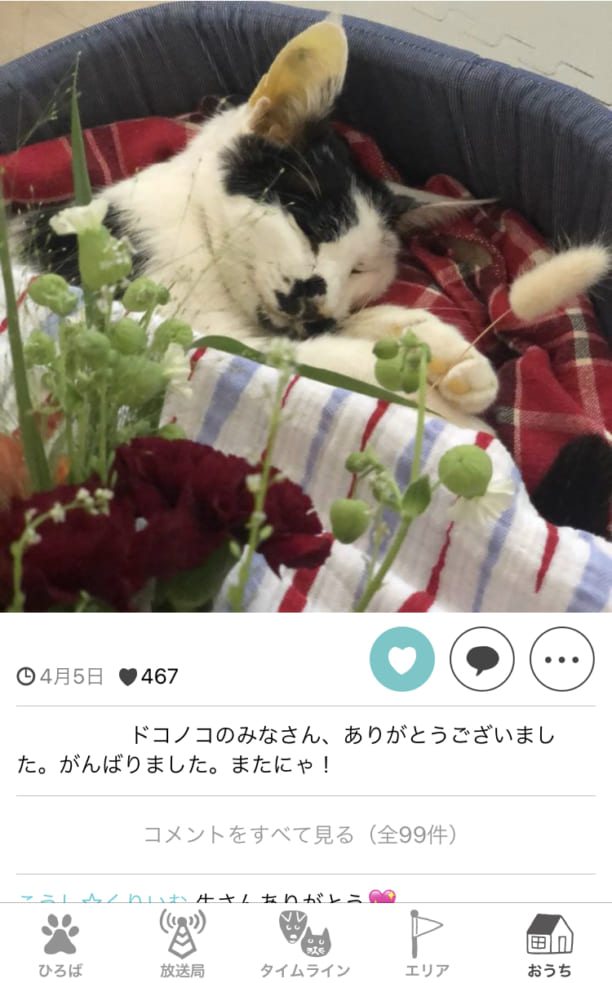Image resolution: width=612 pixels, height=983 pixels.
Task: Open the three-dot more options menu
Action: pyautogui.click(x=561, y=659)
